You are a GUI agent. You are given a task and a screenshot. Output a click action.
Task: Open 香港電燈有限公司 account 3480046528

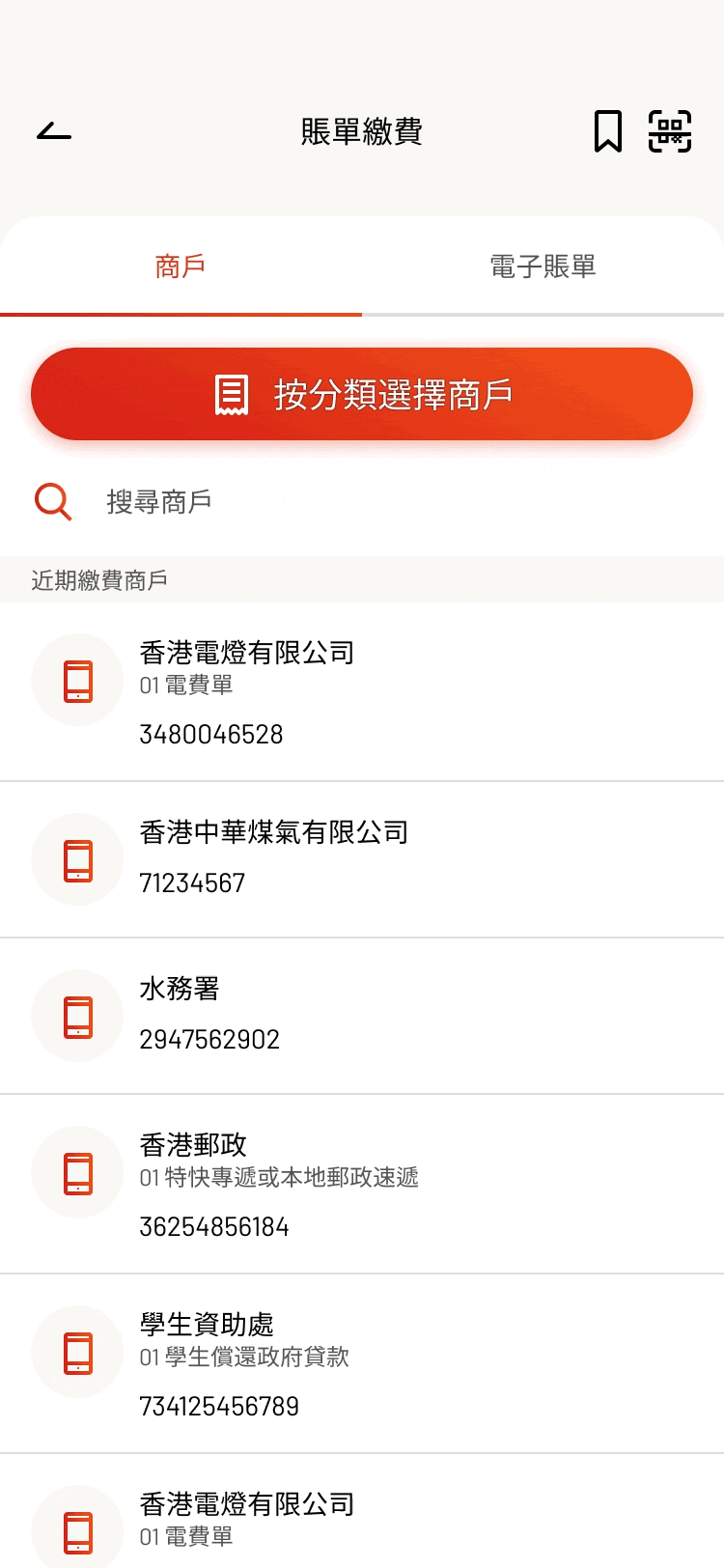click(x=362, y=691)
